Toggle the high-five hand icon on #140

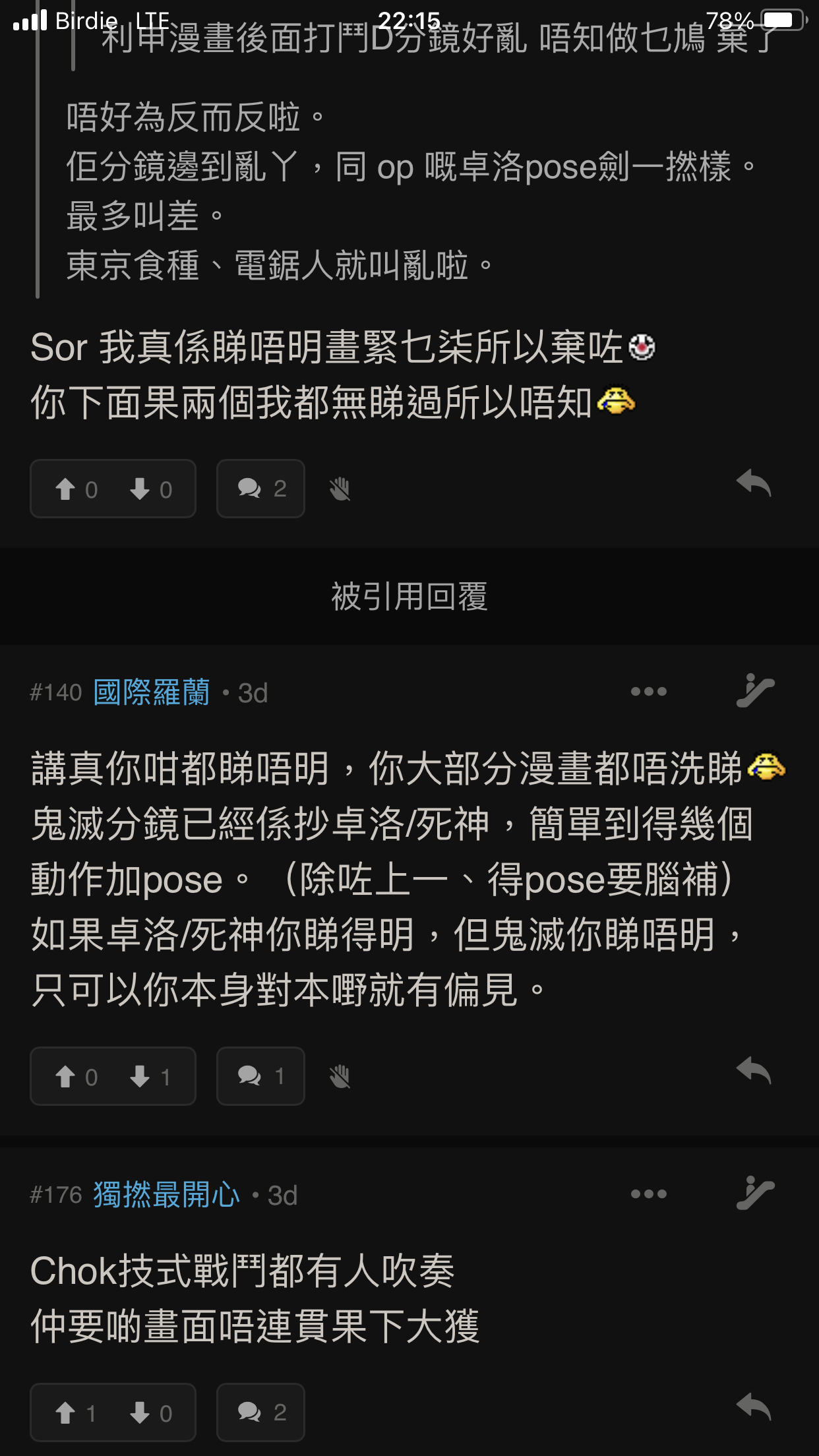tap(340, 1076)
